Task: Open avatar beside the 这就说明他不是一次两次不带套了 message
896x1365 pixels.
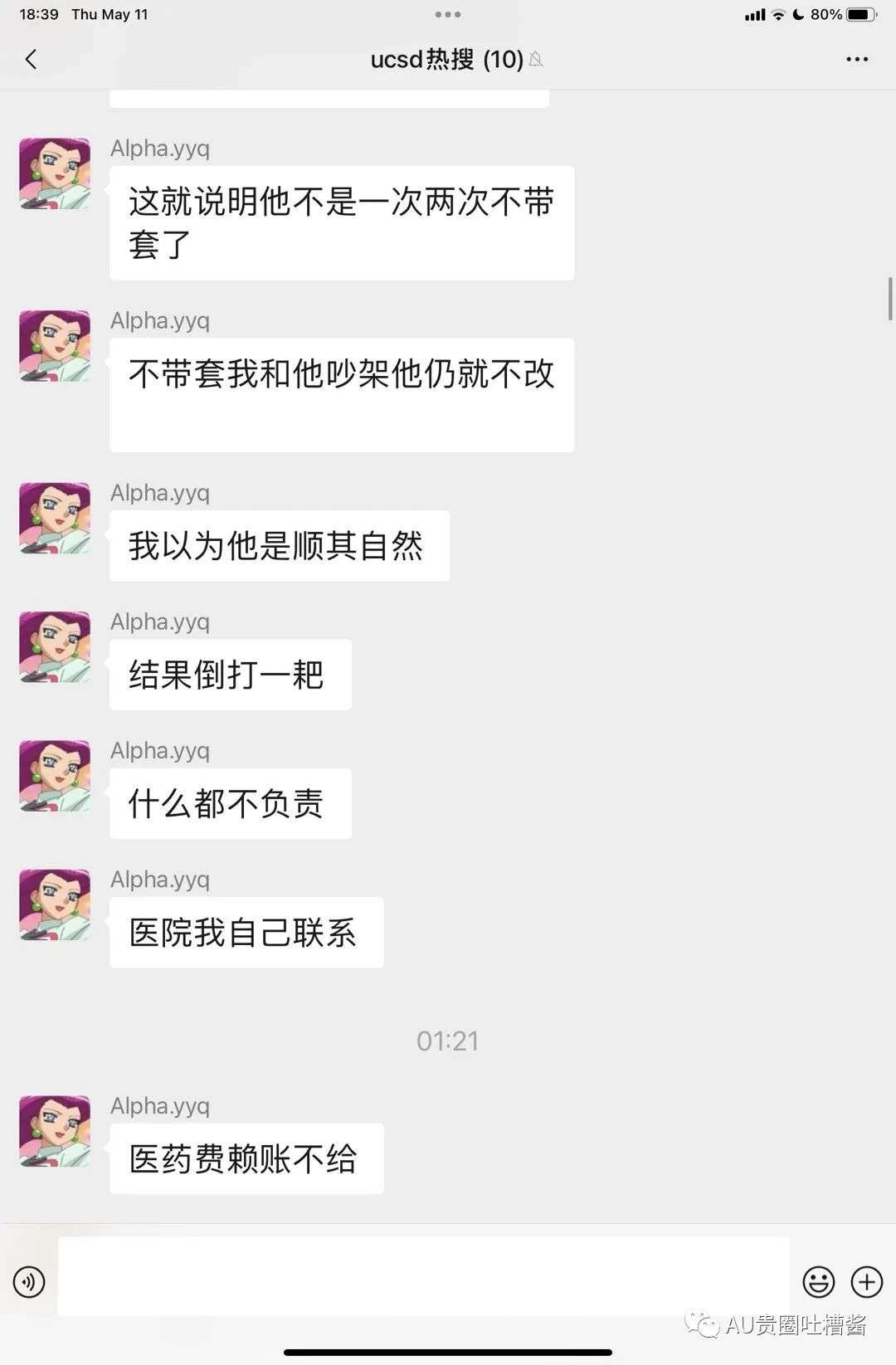Action: pyautogui.click(x=55, y=173)
